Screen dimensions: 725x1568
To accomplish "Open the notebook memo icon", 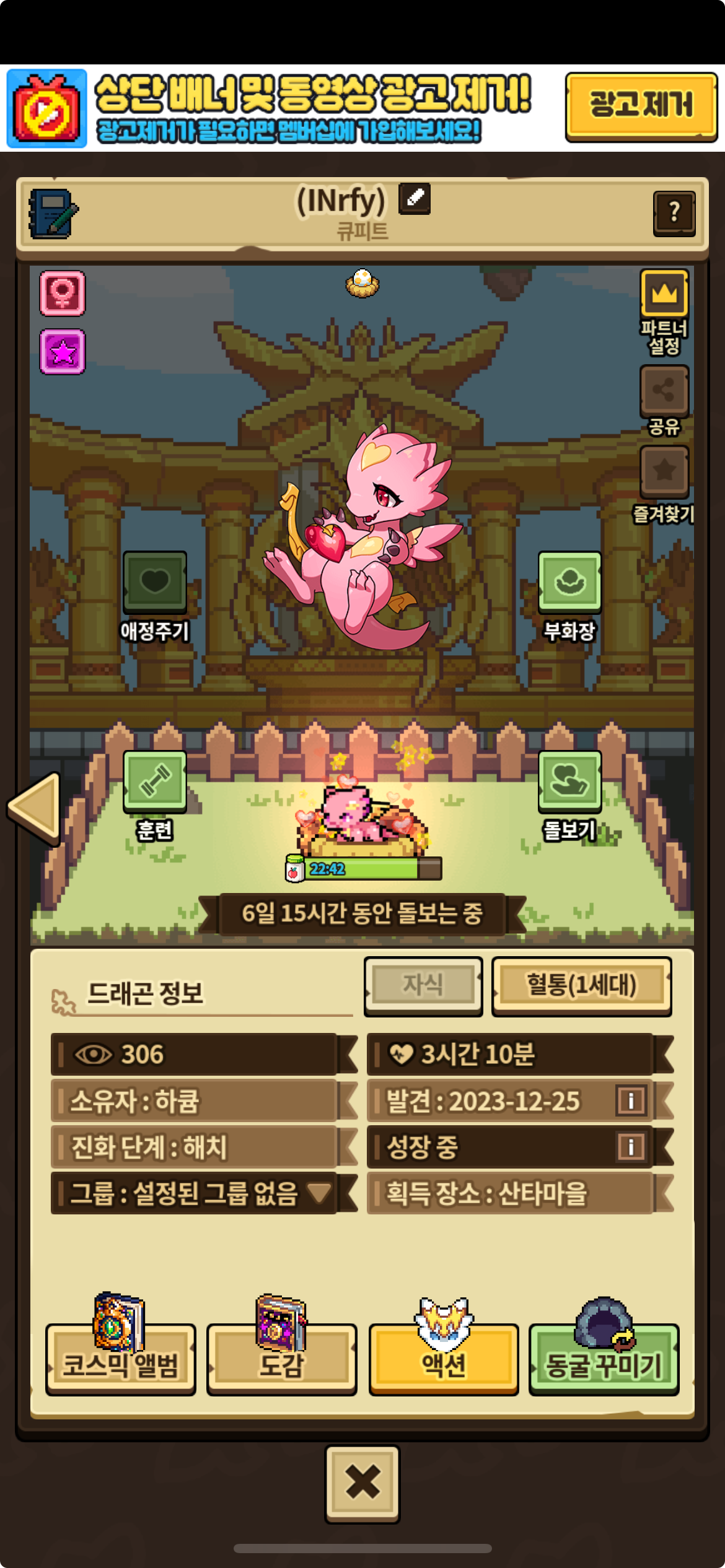I will click(53, 214).
